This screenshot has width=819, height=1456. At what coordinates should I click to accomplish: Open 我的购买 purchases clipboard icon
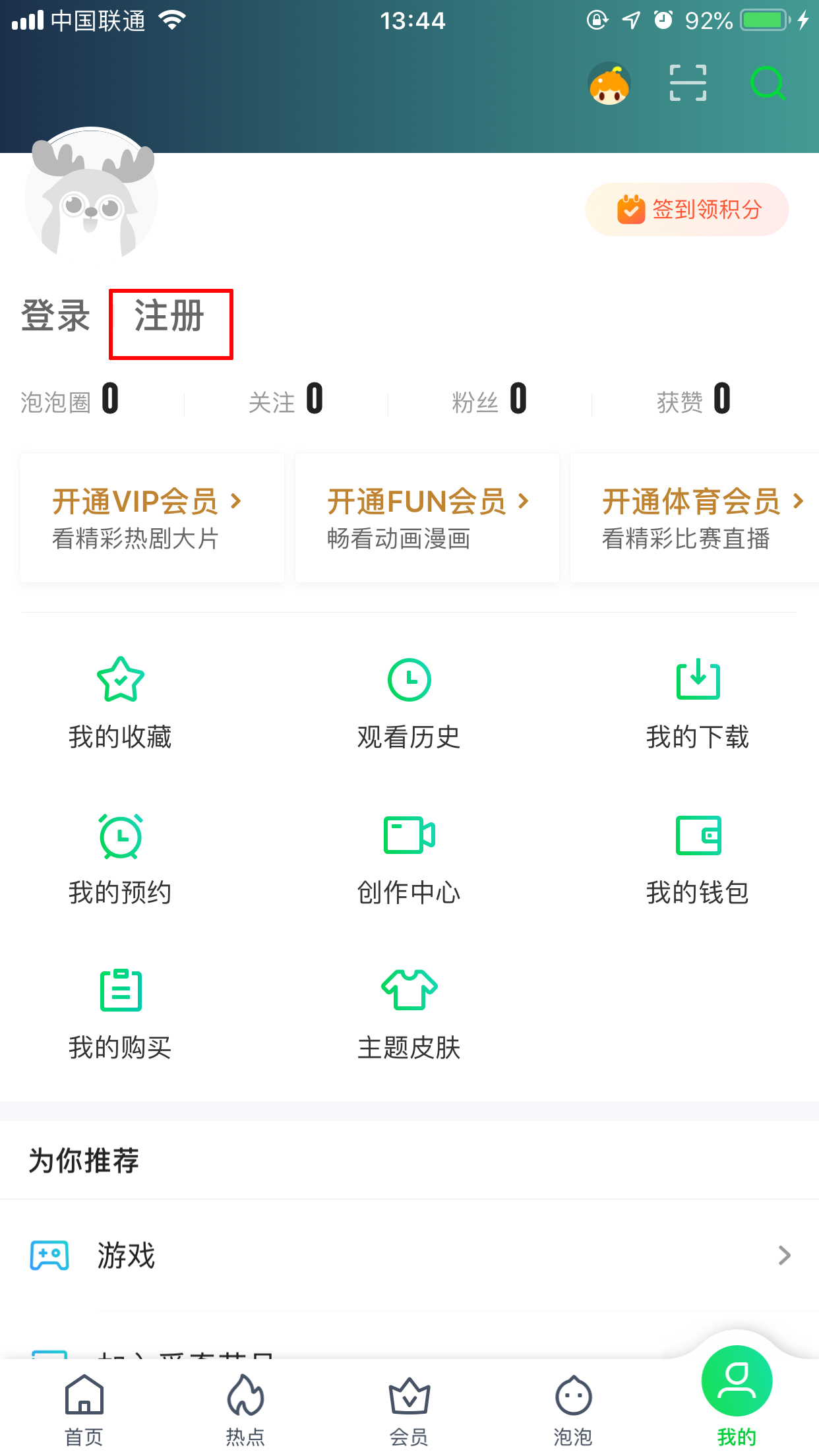pyautogui.click(x=119, y=989)
